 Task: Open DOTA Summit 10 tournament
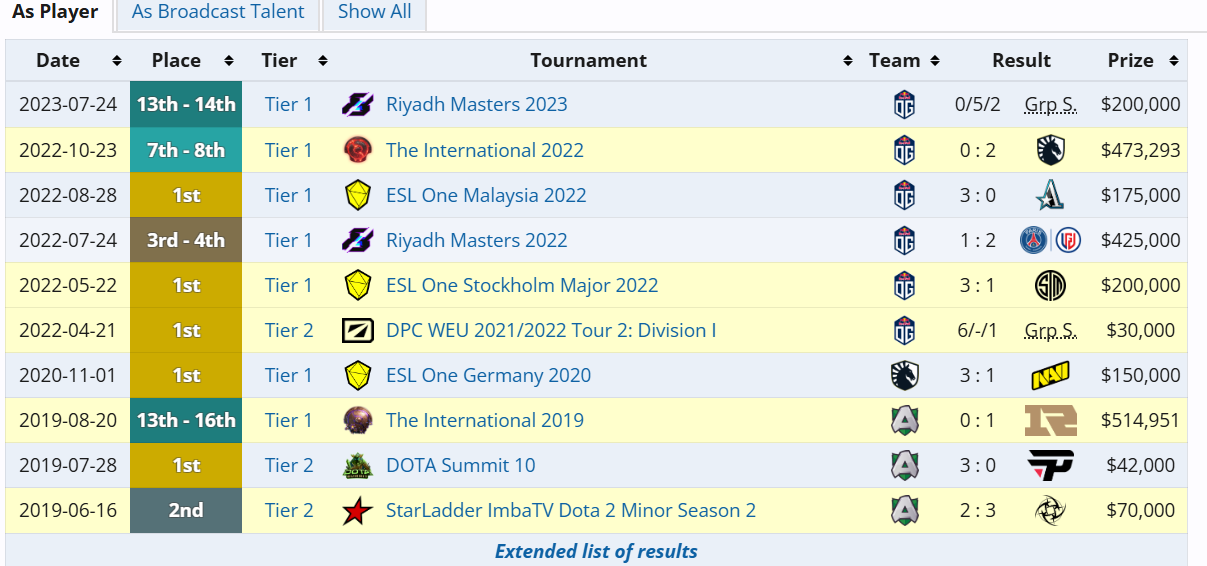(460, 465)
